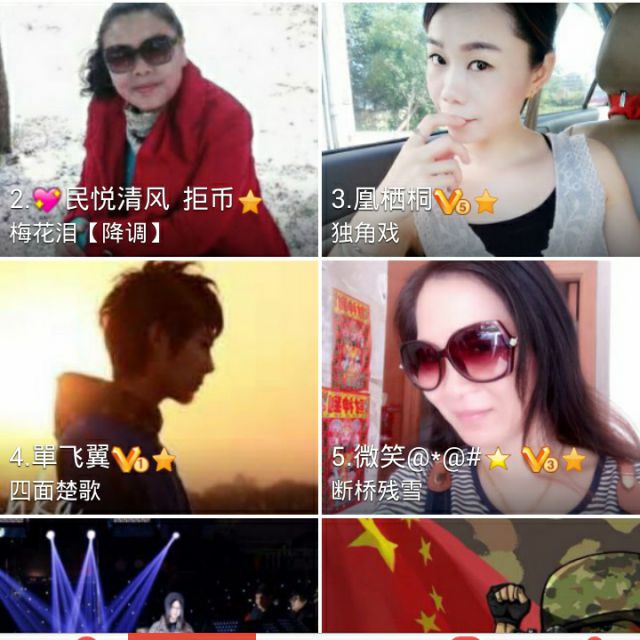This screenshot has height=640, width=640.
Task: Open 凰栖桐's song 独角戏 tile
Action: (x=481, y=128)
